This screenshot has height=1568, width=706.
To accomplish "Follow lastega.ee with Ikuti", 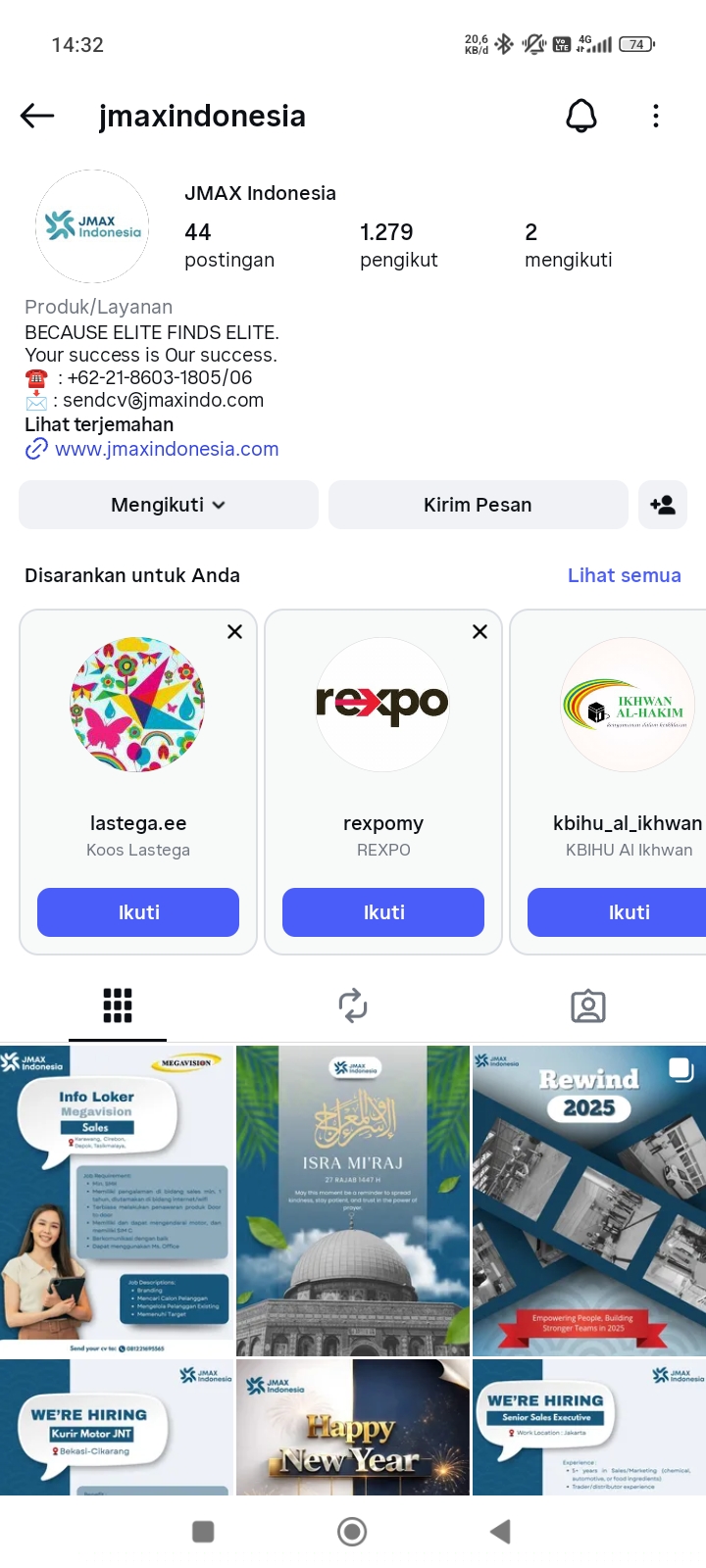I will (138, 912).
